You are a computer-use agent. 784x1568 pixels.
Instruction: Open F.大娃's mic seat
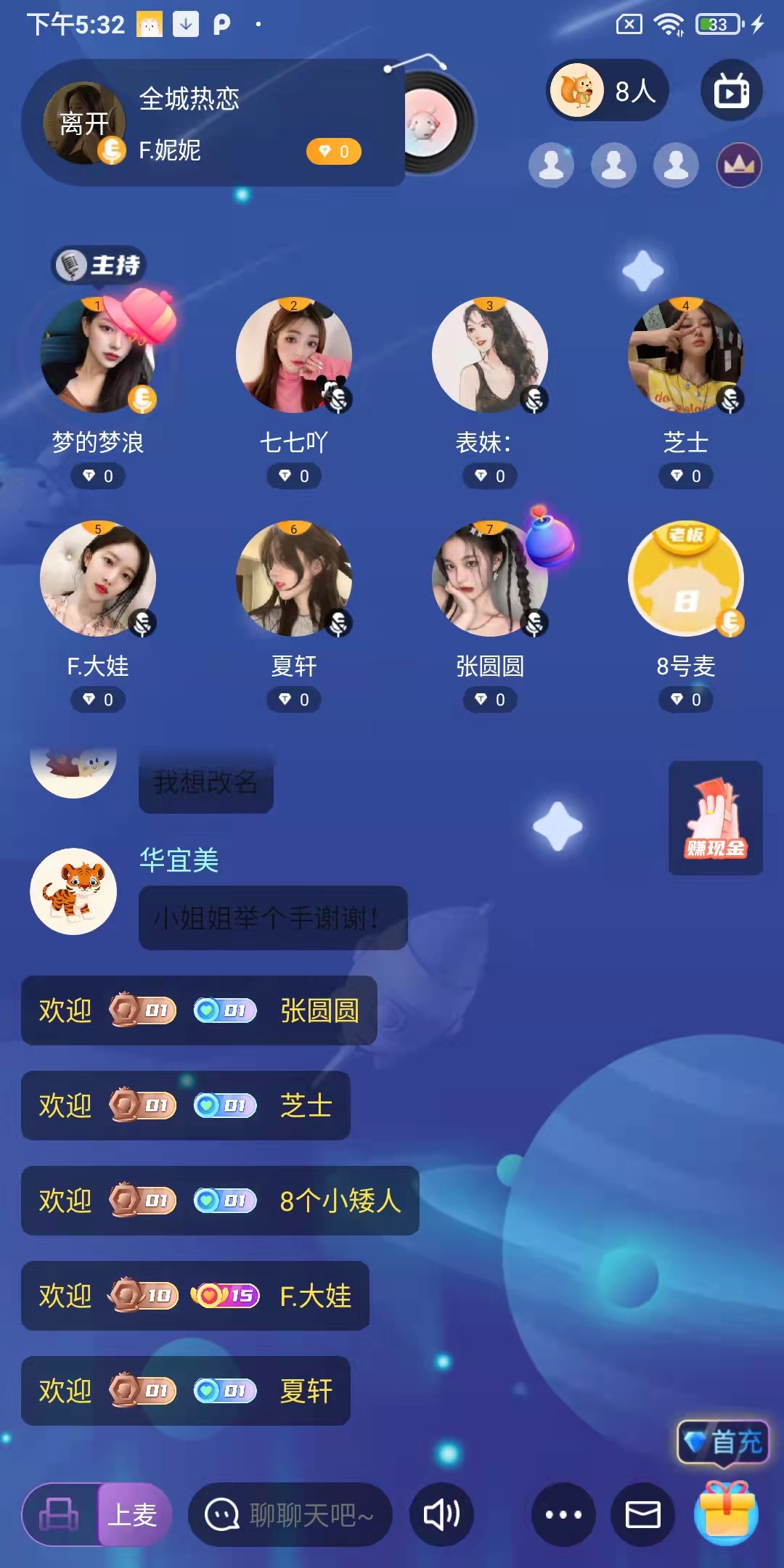pos(98,579)
